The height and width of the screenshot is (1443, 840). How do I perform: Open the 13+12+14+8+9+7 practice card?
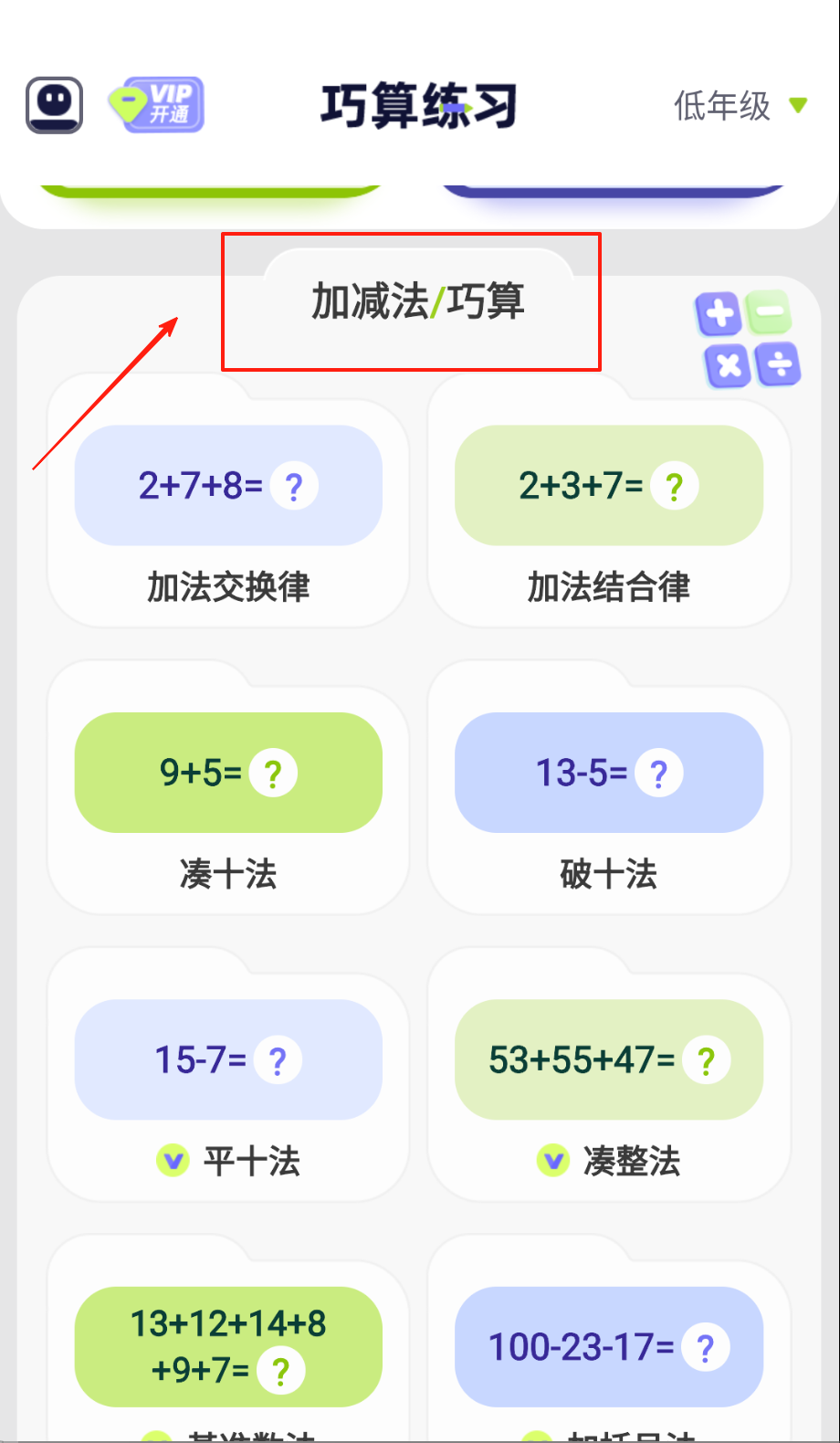pos(228,1348)
